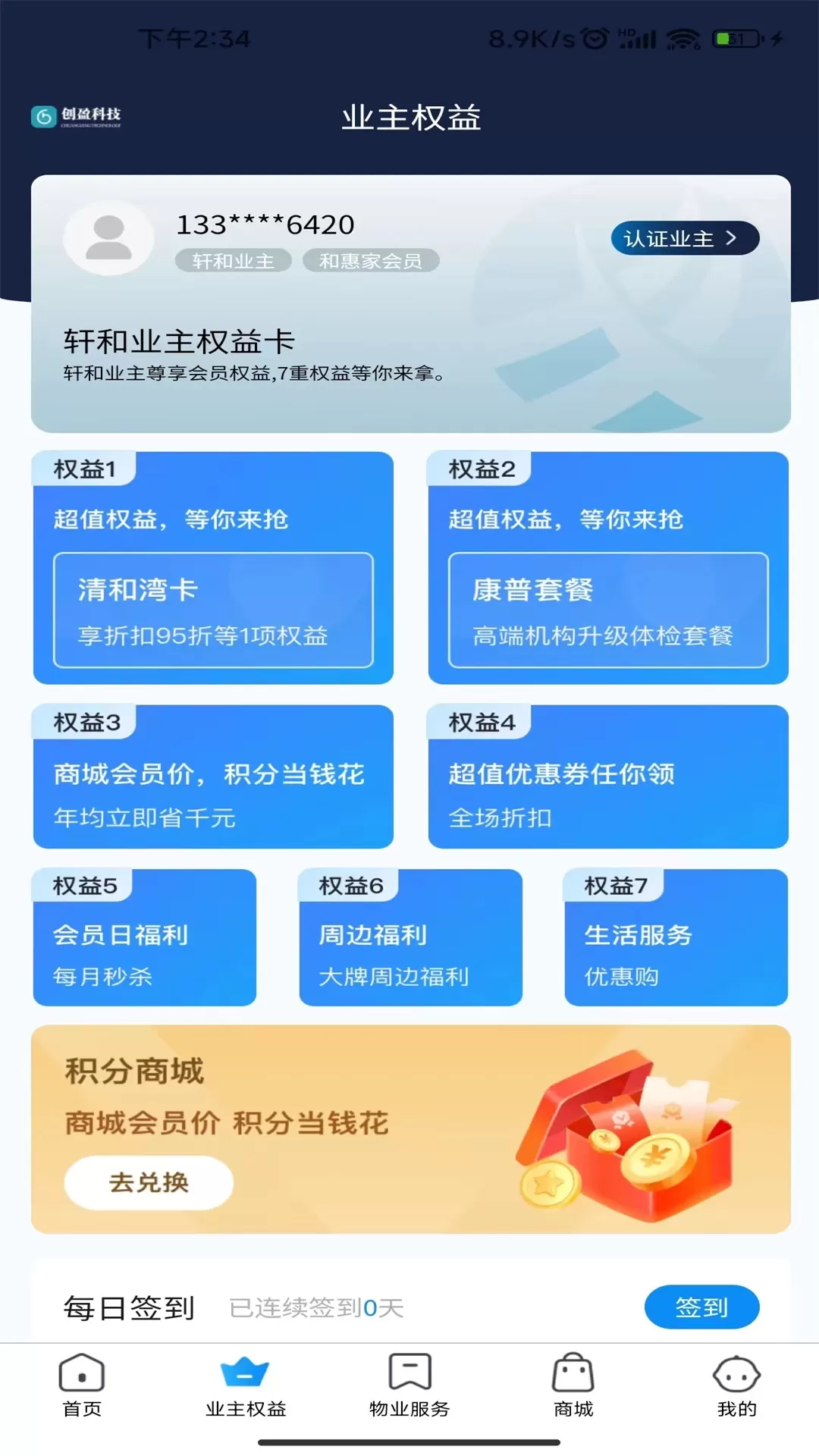Tap the profile avatar picture
The height and width of the screenshot is (1456, 819).
point(108,238)
